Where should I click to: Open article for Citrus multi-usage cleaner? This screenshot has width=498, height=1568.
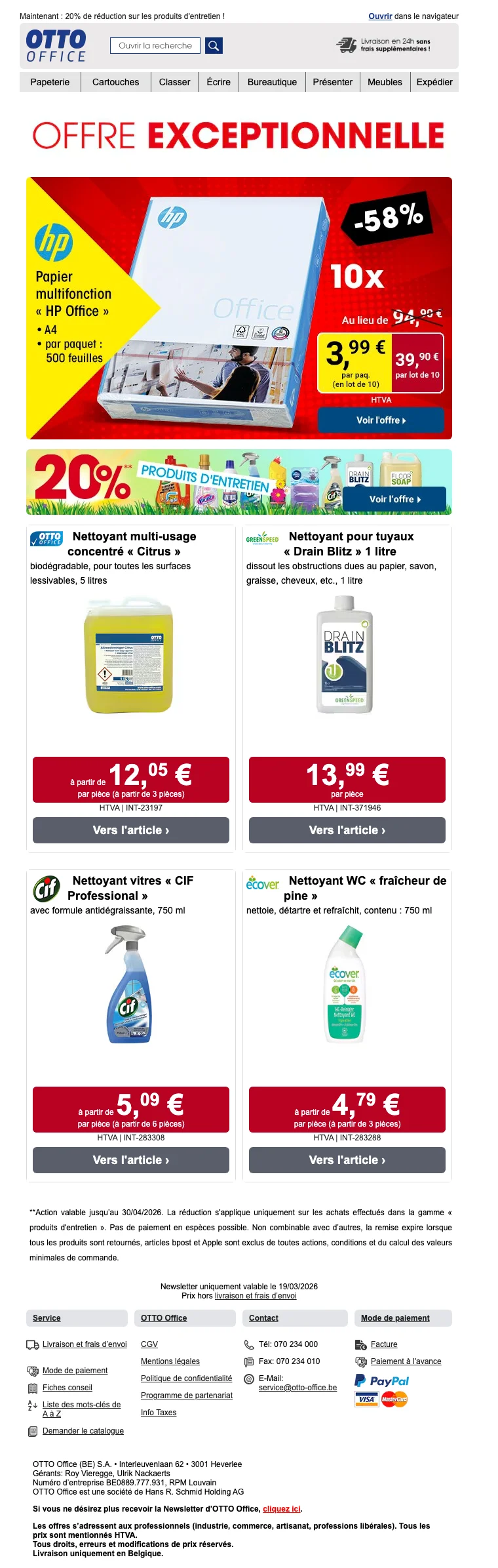(x=131, y=830)
